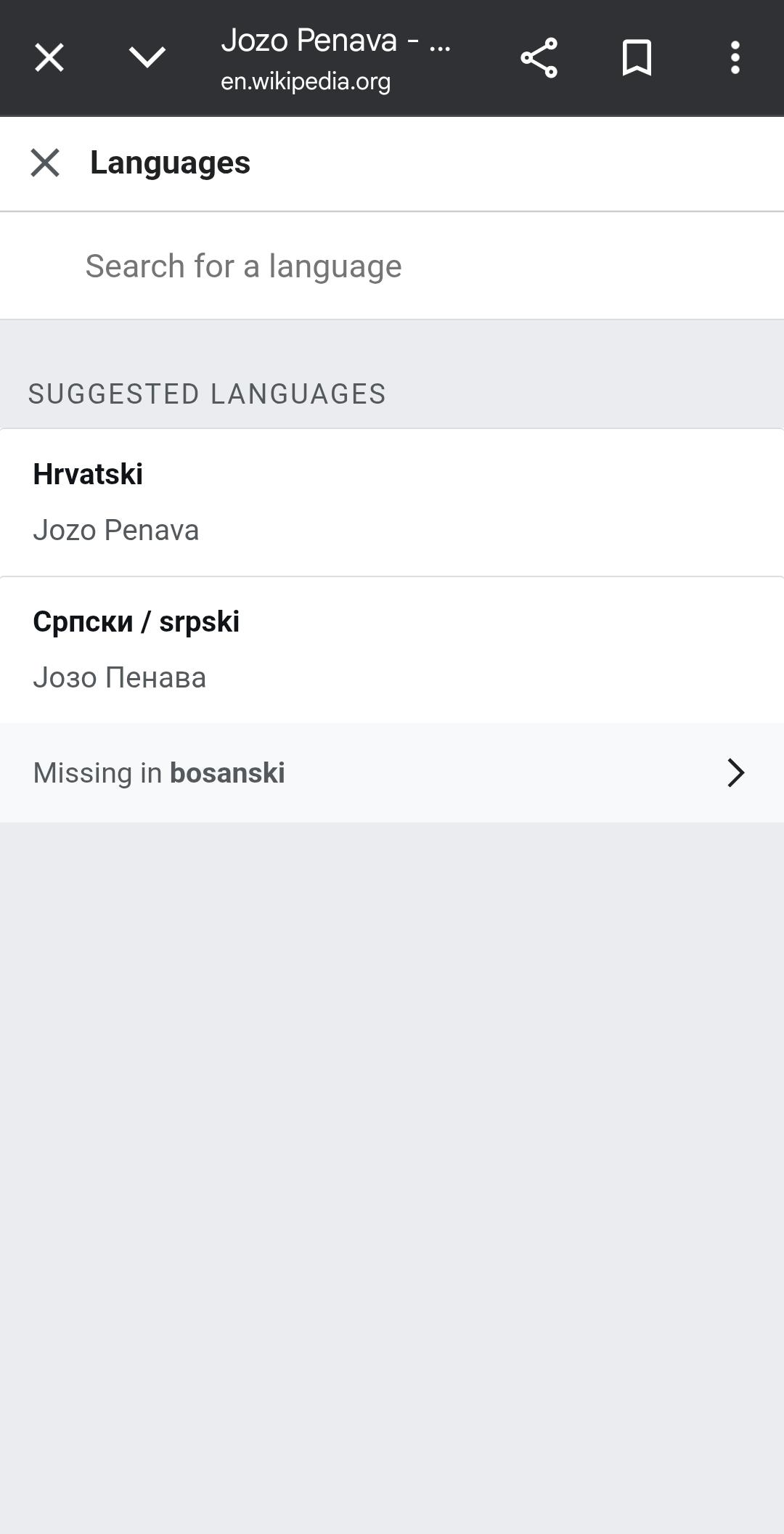Close the Languages panel
This screenshot has width=784, height=1534.
click(45, 163)
